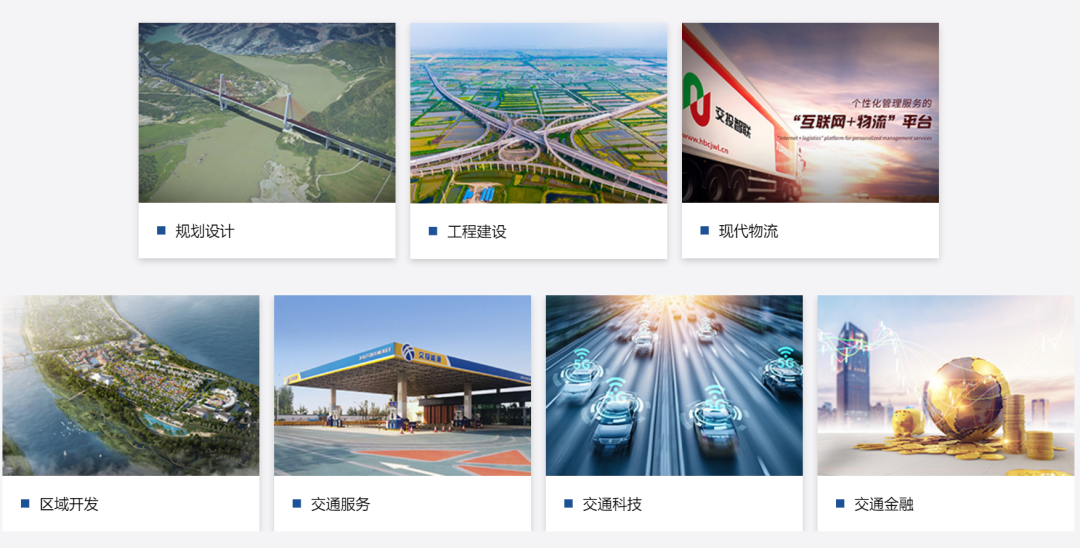Open the 交通金融 card
Viewport: 1080px width, 548px height.
pos(945,412)
